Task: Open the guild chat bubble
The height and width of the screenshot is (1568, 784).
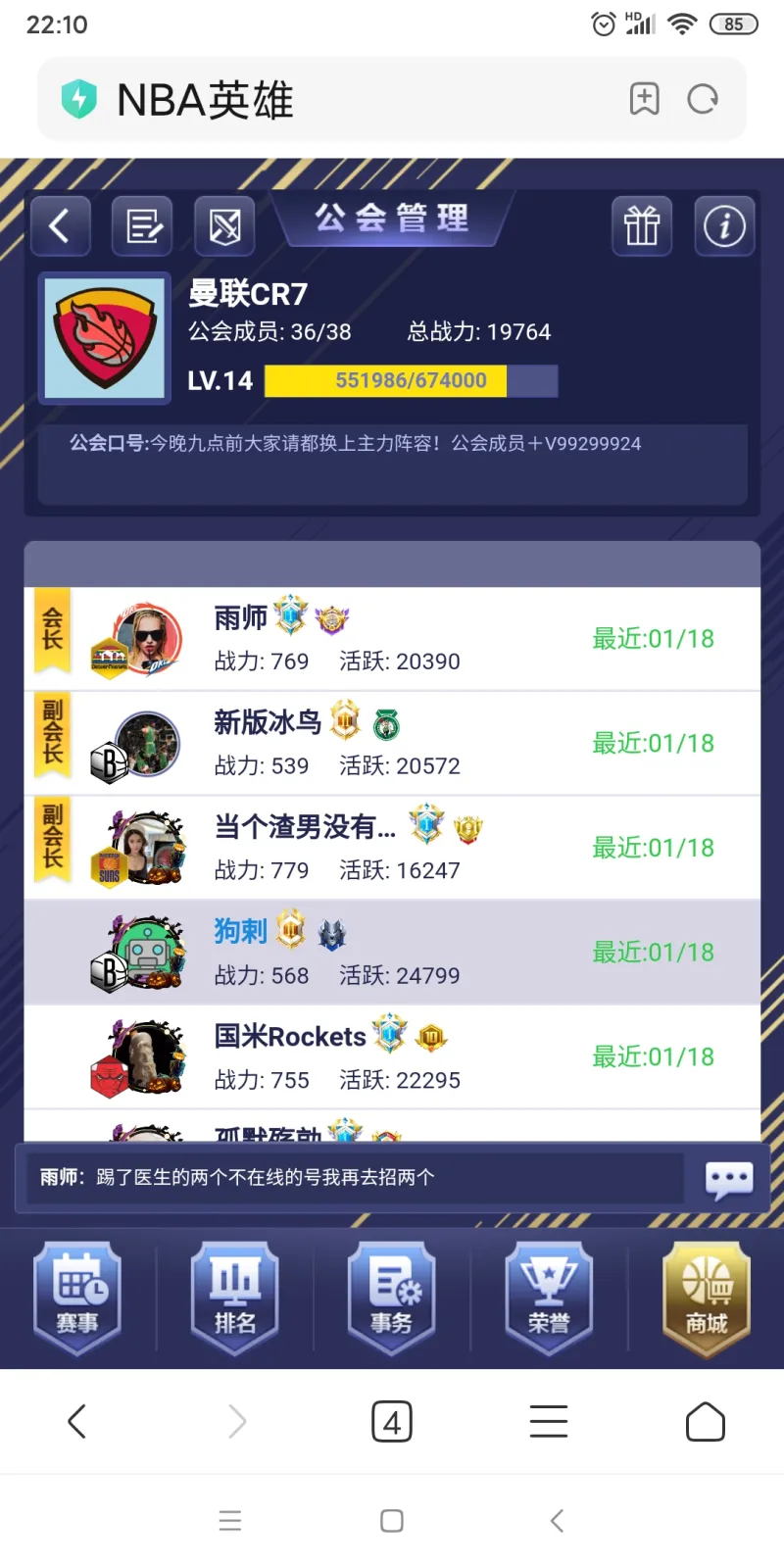Action: click(729, 1180)
